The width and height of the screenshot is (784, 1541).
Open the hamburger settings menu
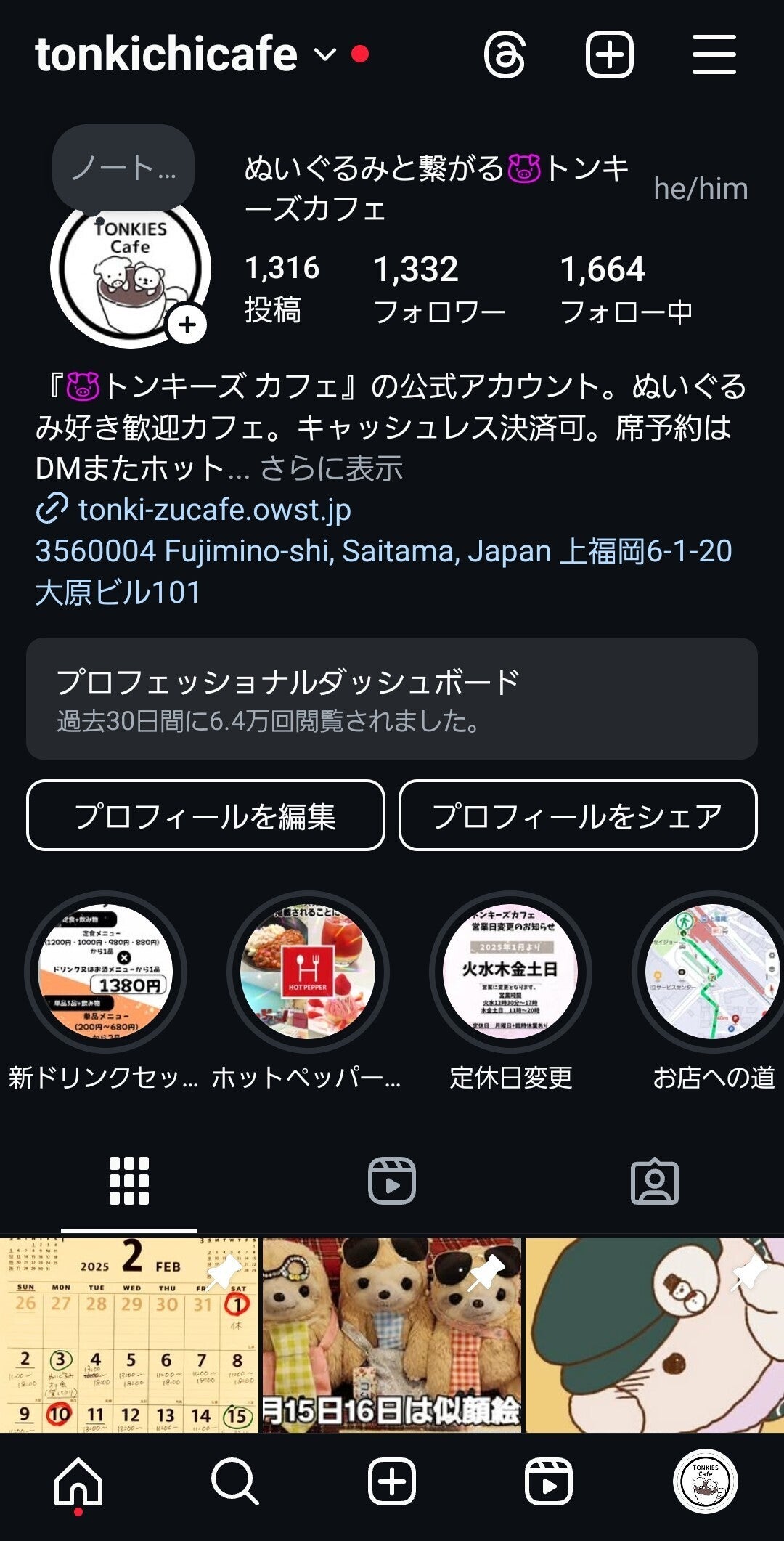[714, 54]
